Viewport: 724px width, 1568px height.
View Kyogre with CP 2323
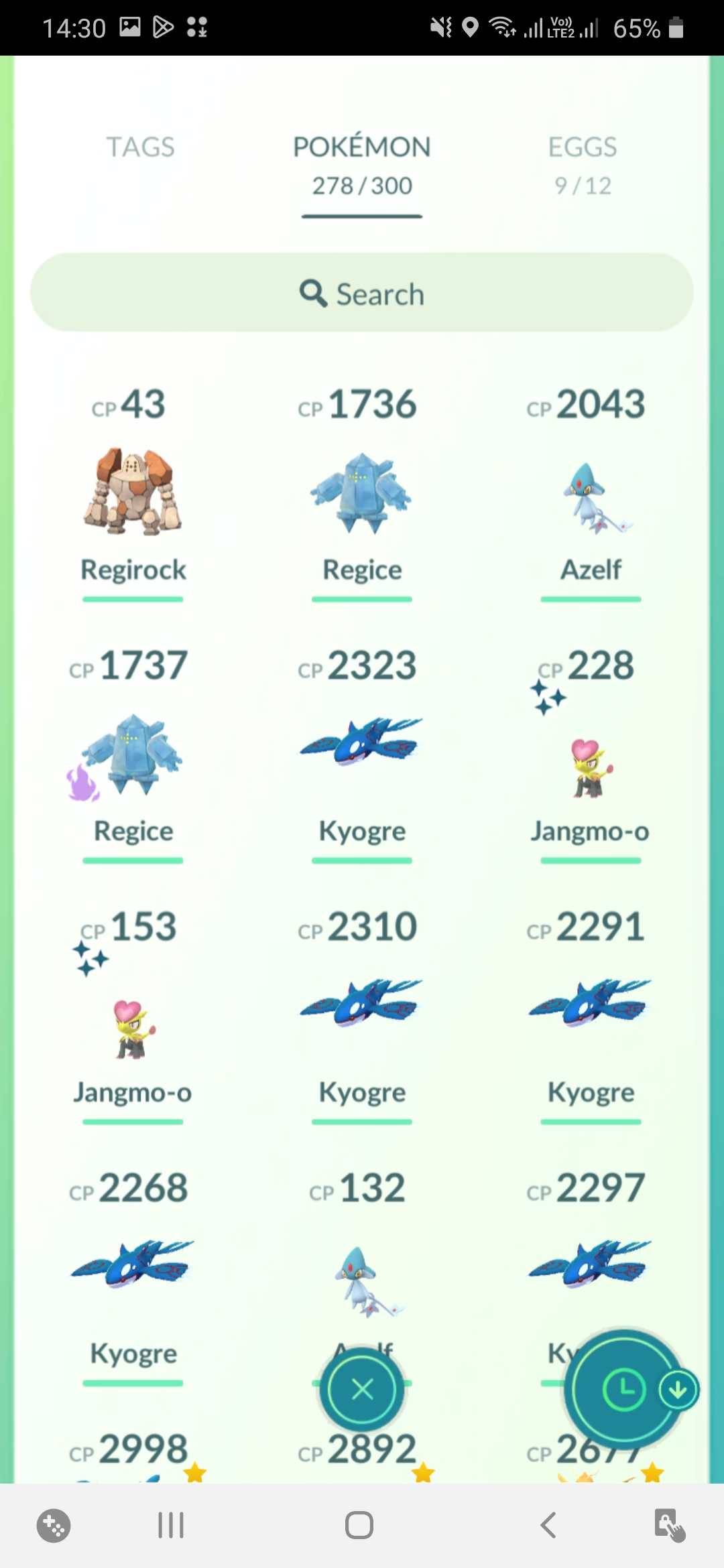point(361,744)
